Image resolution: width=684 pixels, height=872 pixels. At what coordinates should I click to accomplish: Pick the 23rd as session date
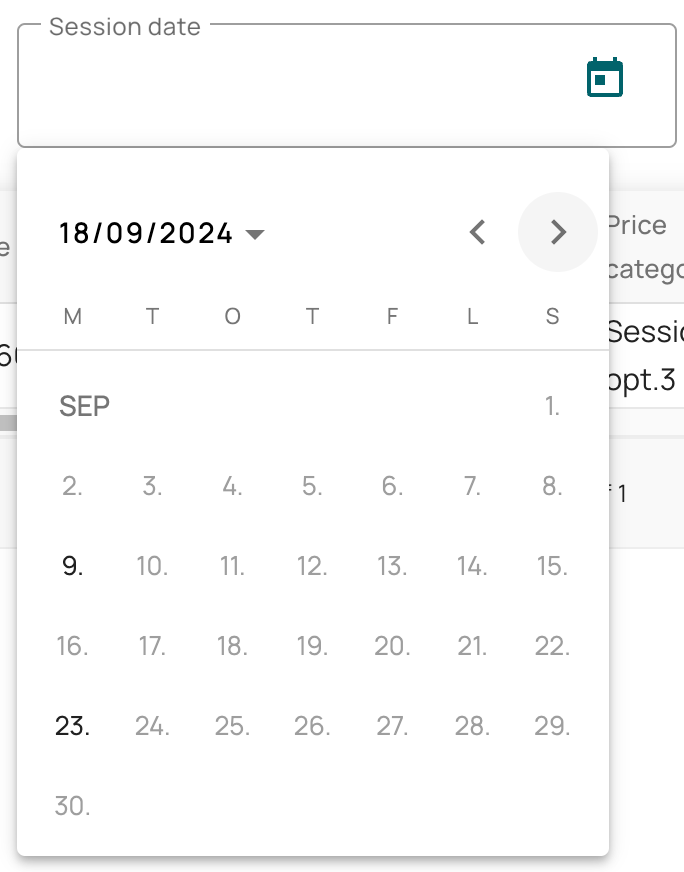(x=72, y=726)
